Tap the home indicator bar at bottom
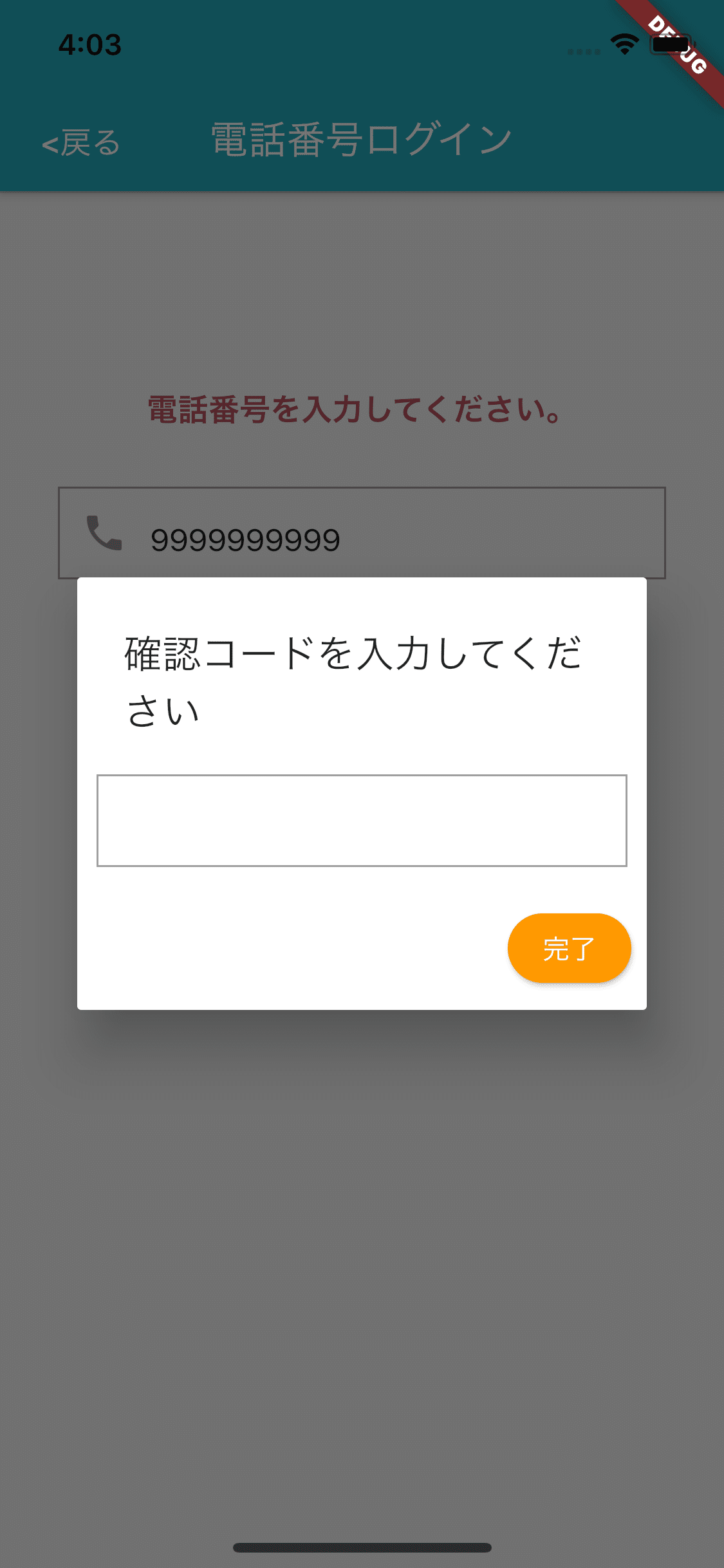724x1568 pixels. pyautogui.click(x=362, y=1547)
